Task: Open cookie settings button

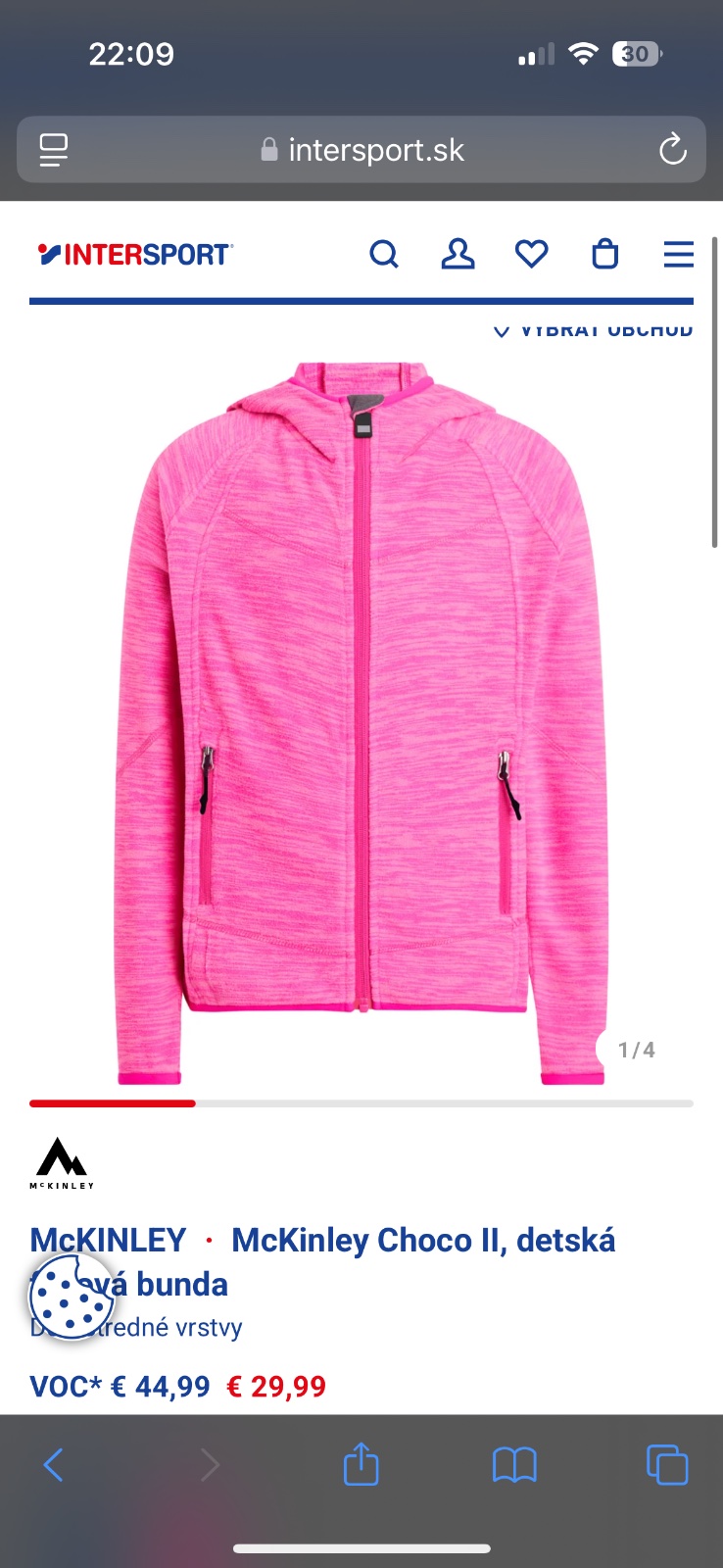Action: (71, 1296)
